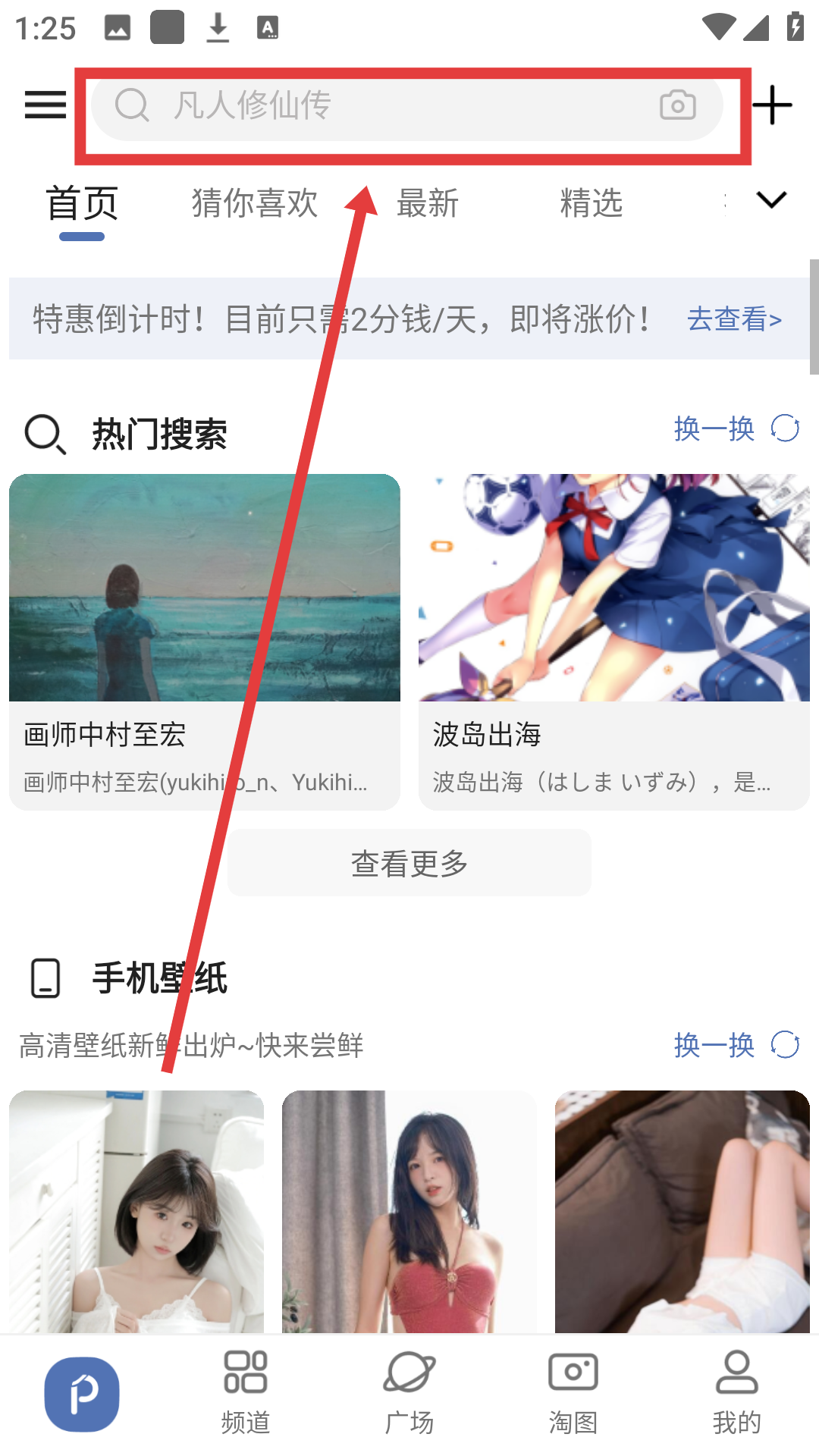Go to the 频道 tab
This screenshot has width=819, height=1456.
point(246,1394)
